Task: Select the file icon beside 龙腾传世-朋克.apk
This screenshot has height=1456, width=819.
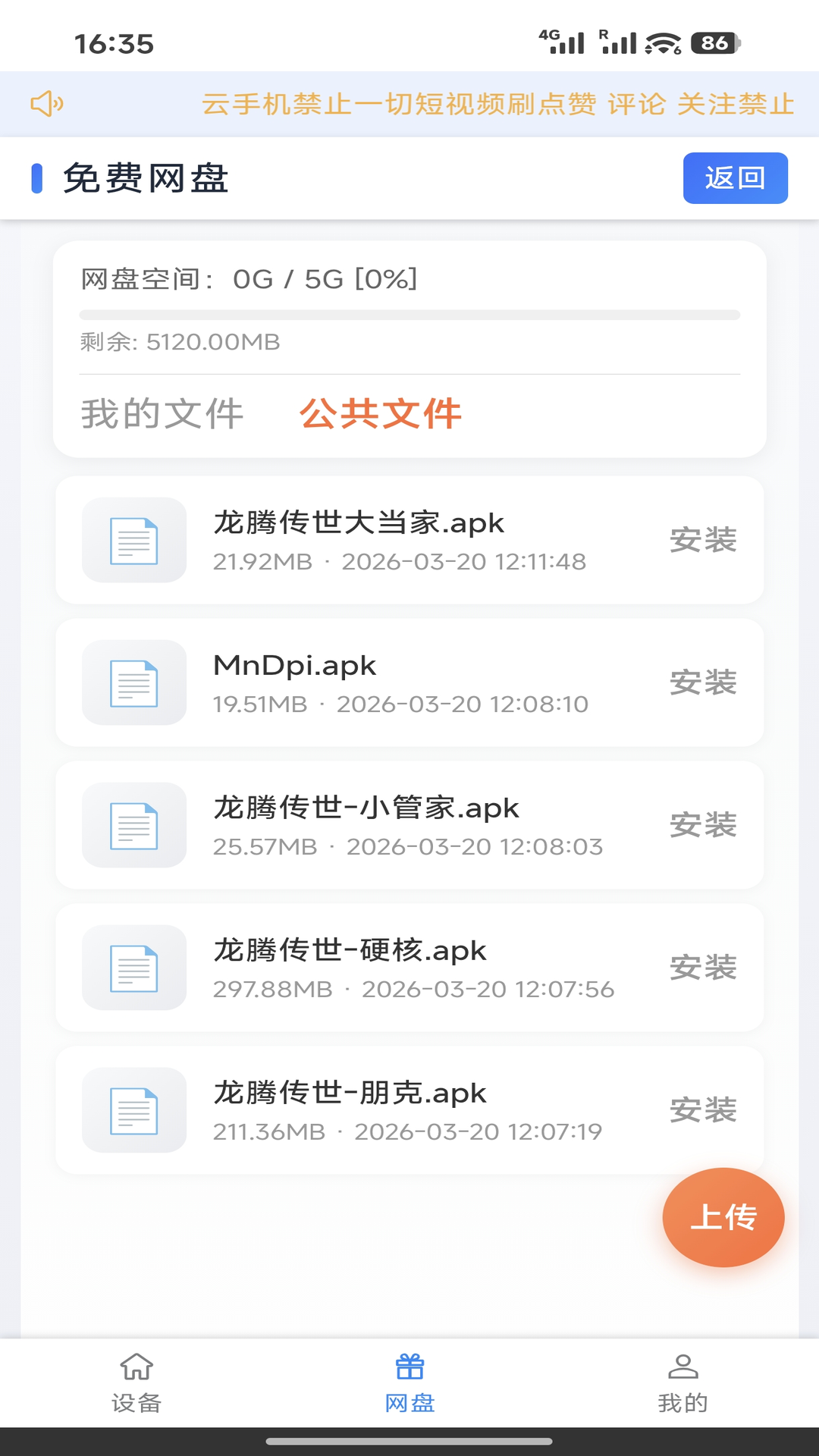Action: [133, 1110]
